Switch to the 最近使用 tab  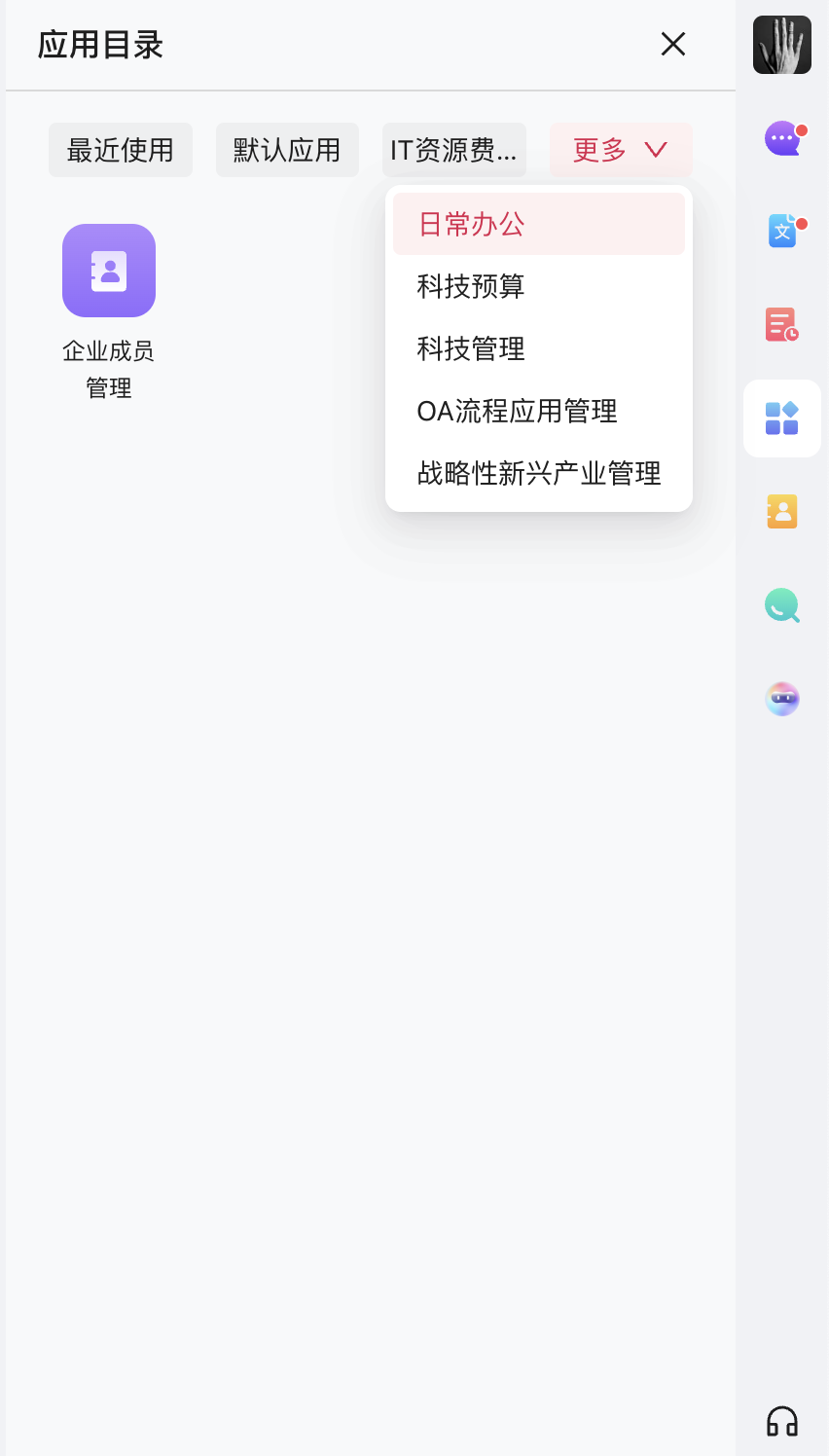121,150
